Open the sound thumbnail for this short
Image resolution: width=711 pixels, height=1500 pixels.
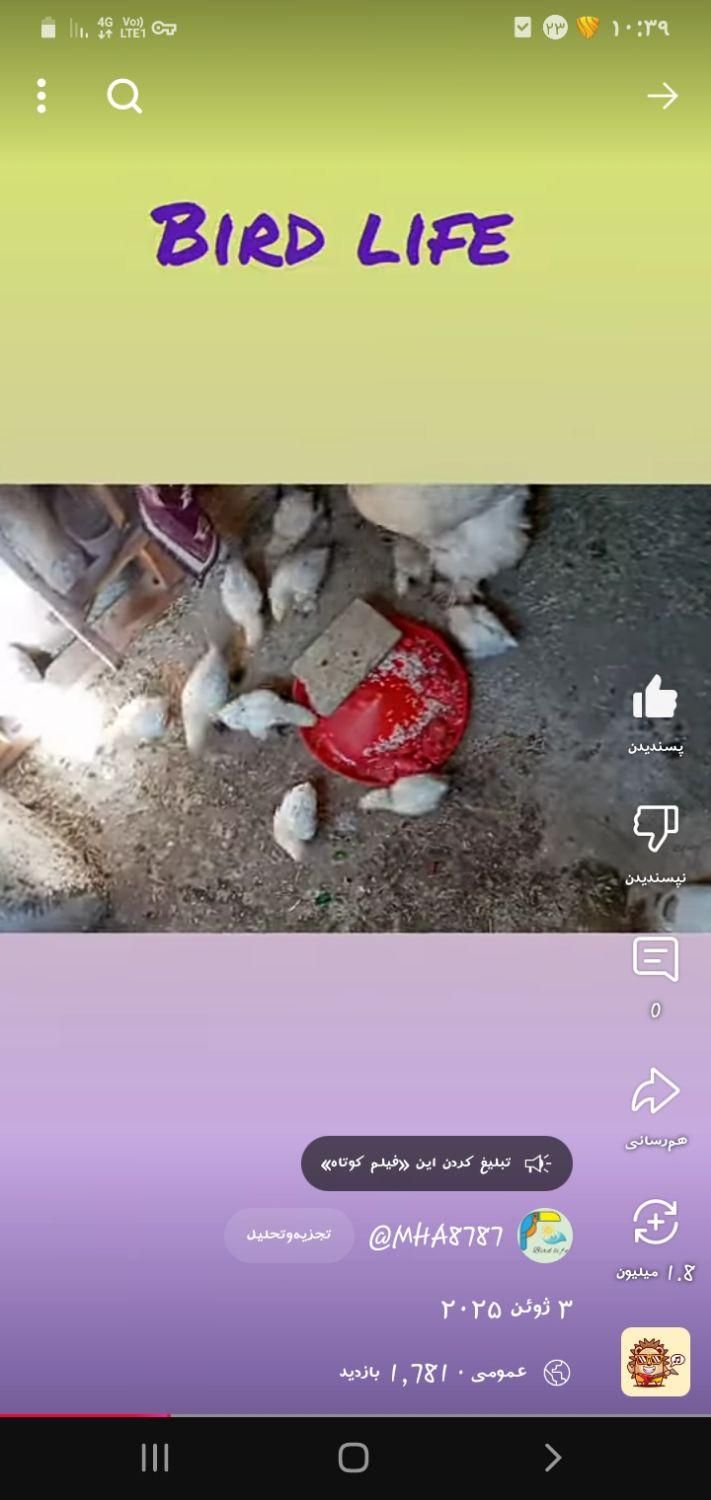655,1361
